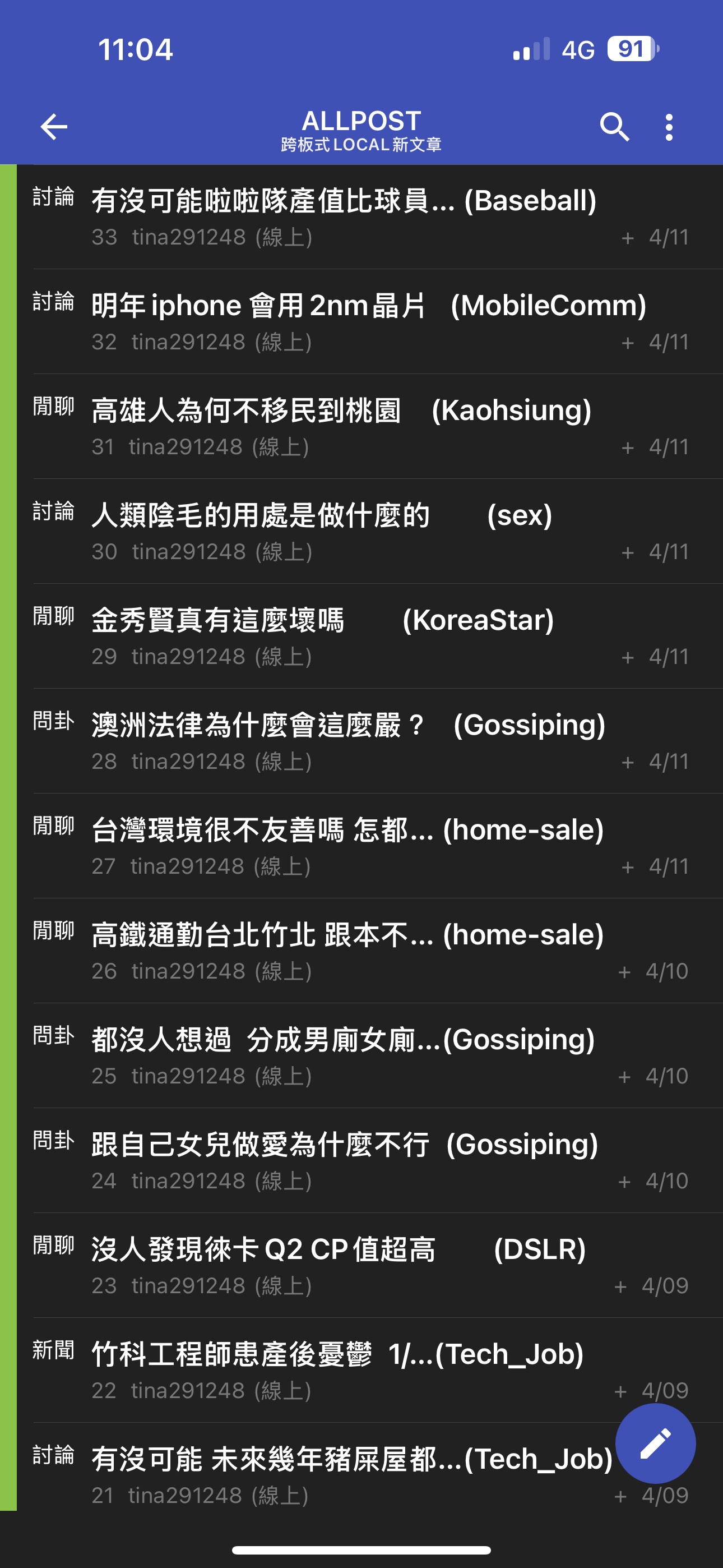The image size is (723, 1568).
Task: Open the three-dot overflow menu
Action: (669, 127)
